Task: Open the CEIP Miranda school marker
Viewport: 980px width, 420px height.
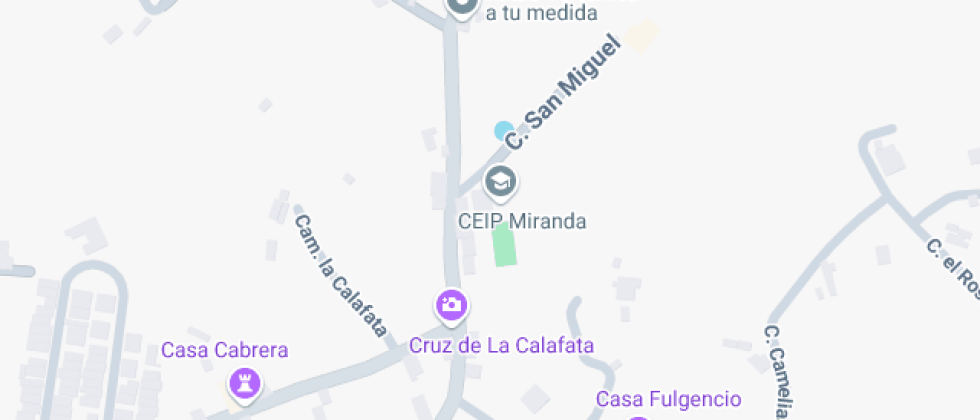Action: tap(499, 183)
